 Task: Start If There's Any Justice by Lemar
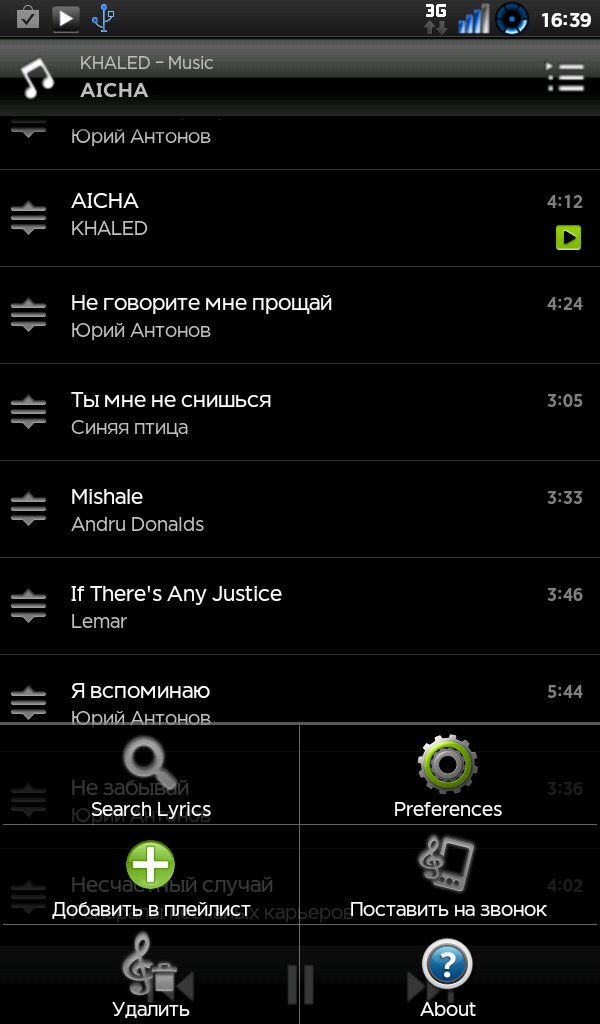[x=300, y=606]
